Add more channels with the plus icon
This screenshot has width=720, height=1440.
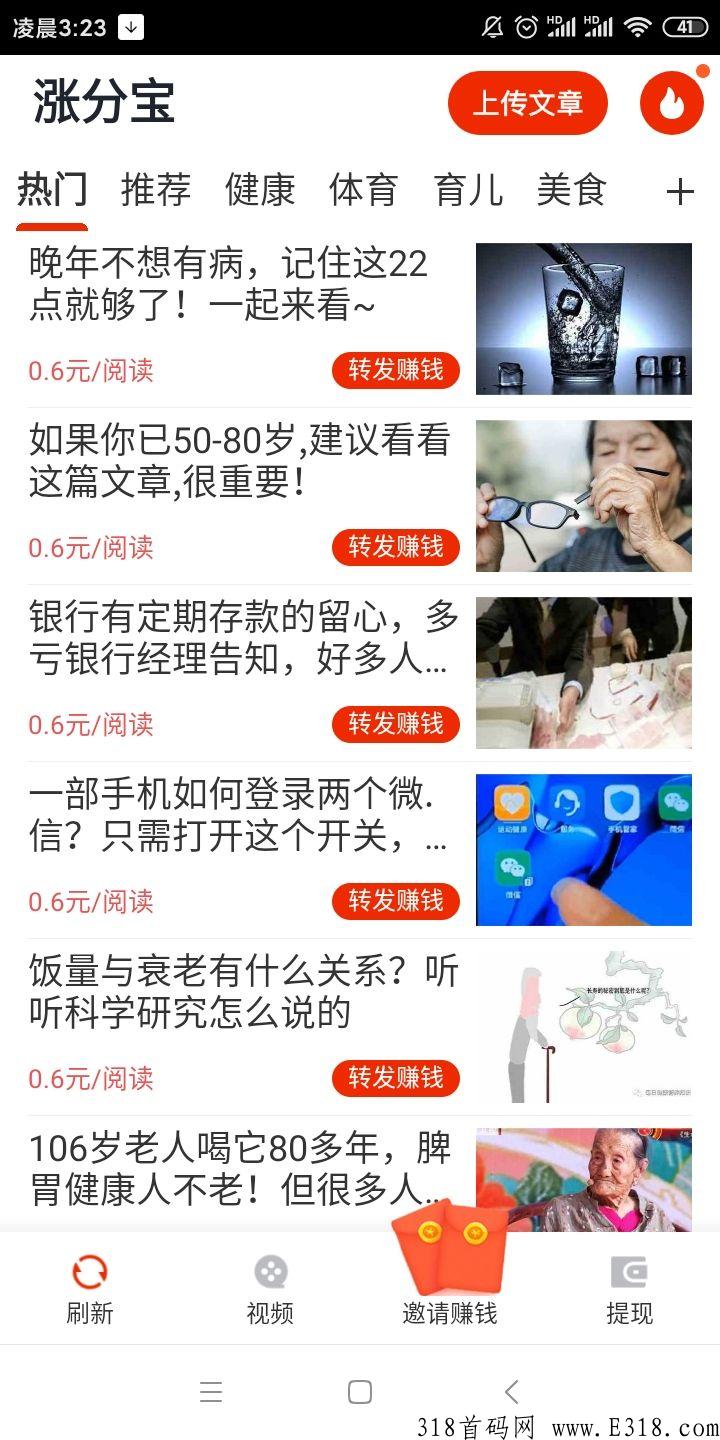[x=680, y=191]
